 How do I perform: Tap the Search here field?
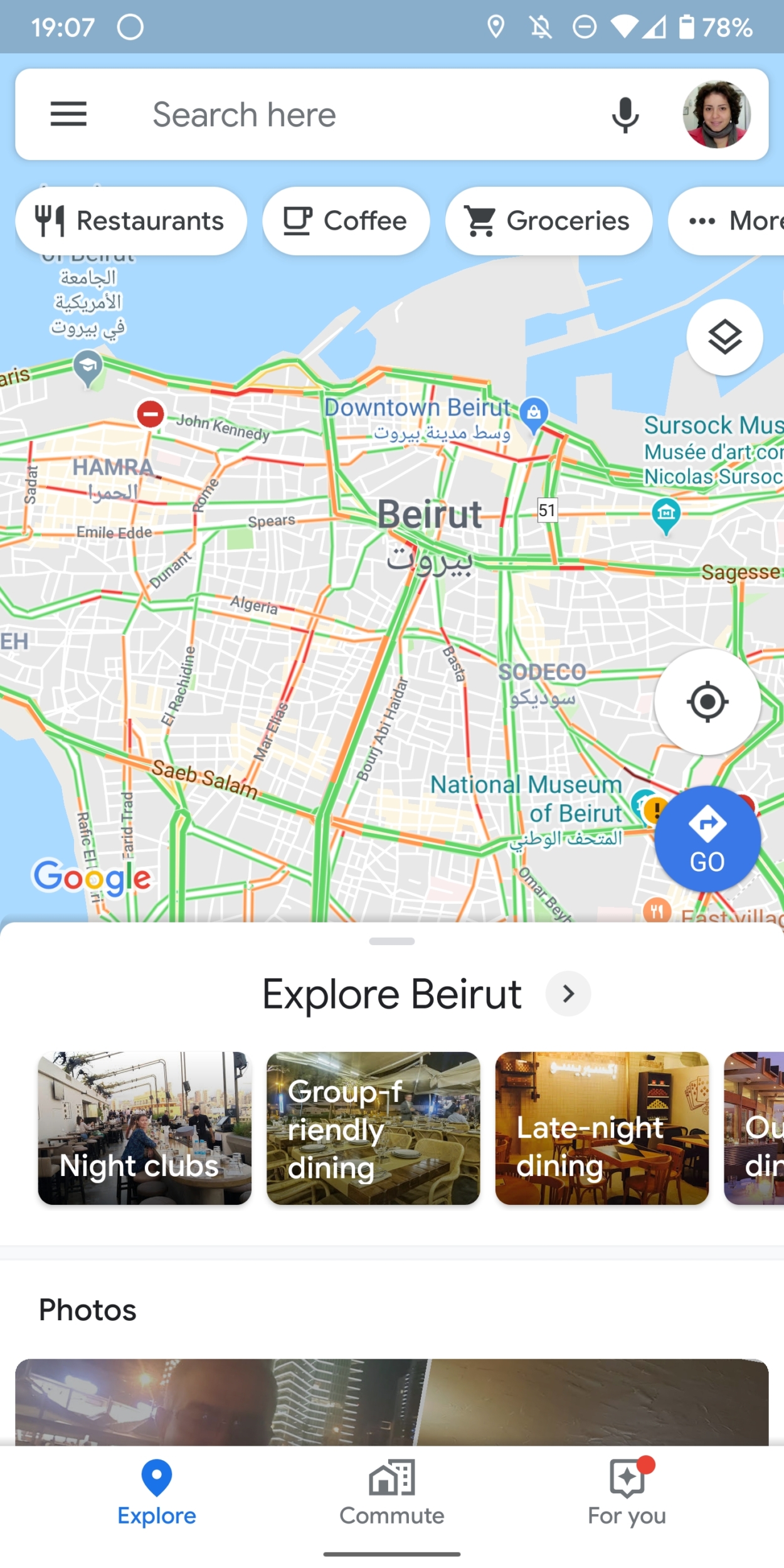pos(351,115)
